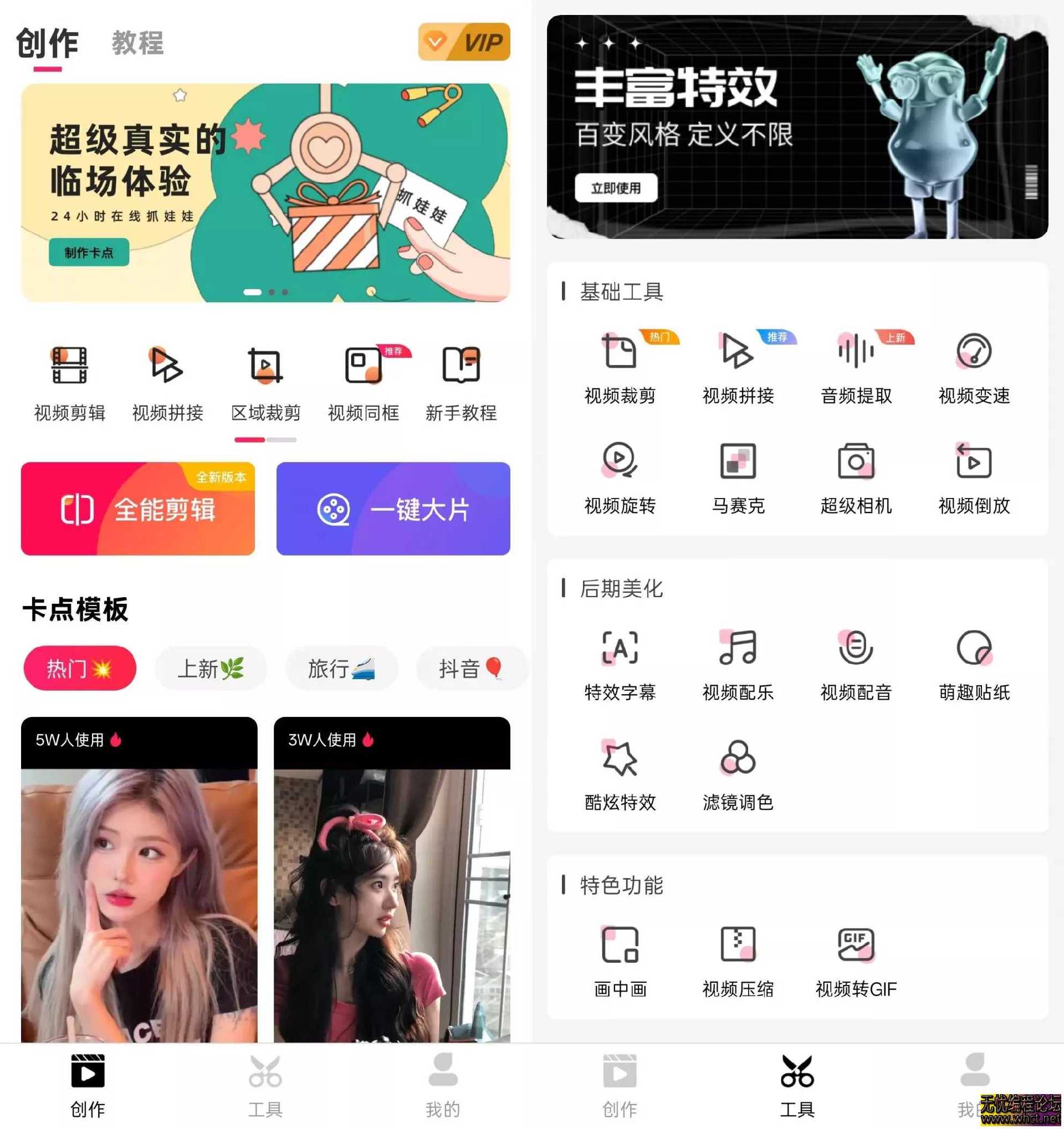Open the 新手教程 guide
Viewport: 1064px width, 1129px height.
pos(461,382)
